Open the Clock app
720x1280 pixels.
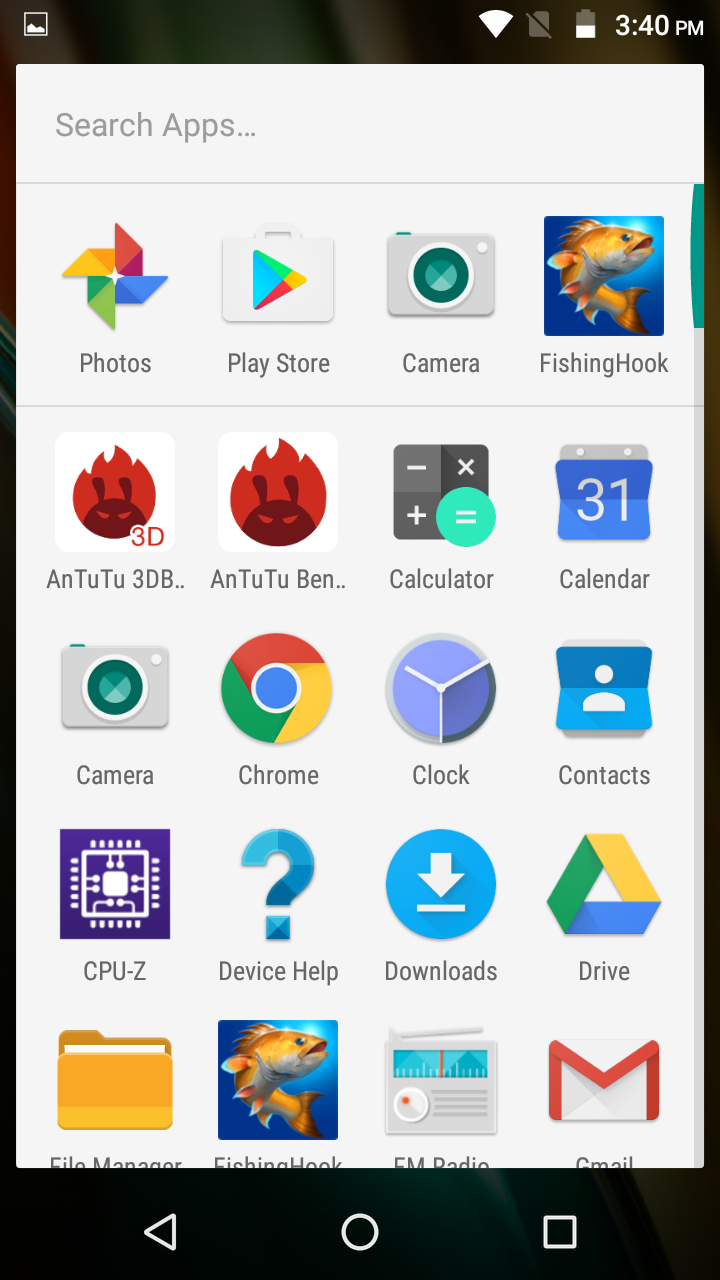[441, 689]
